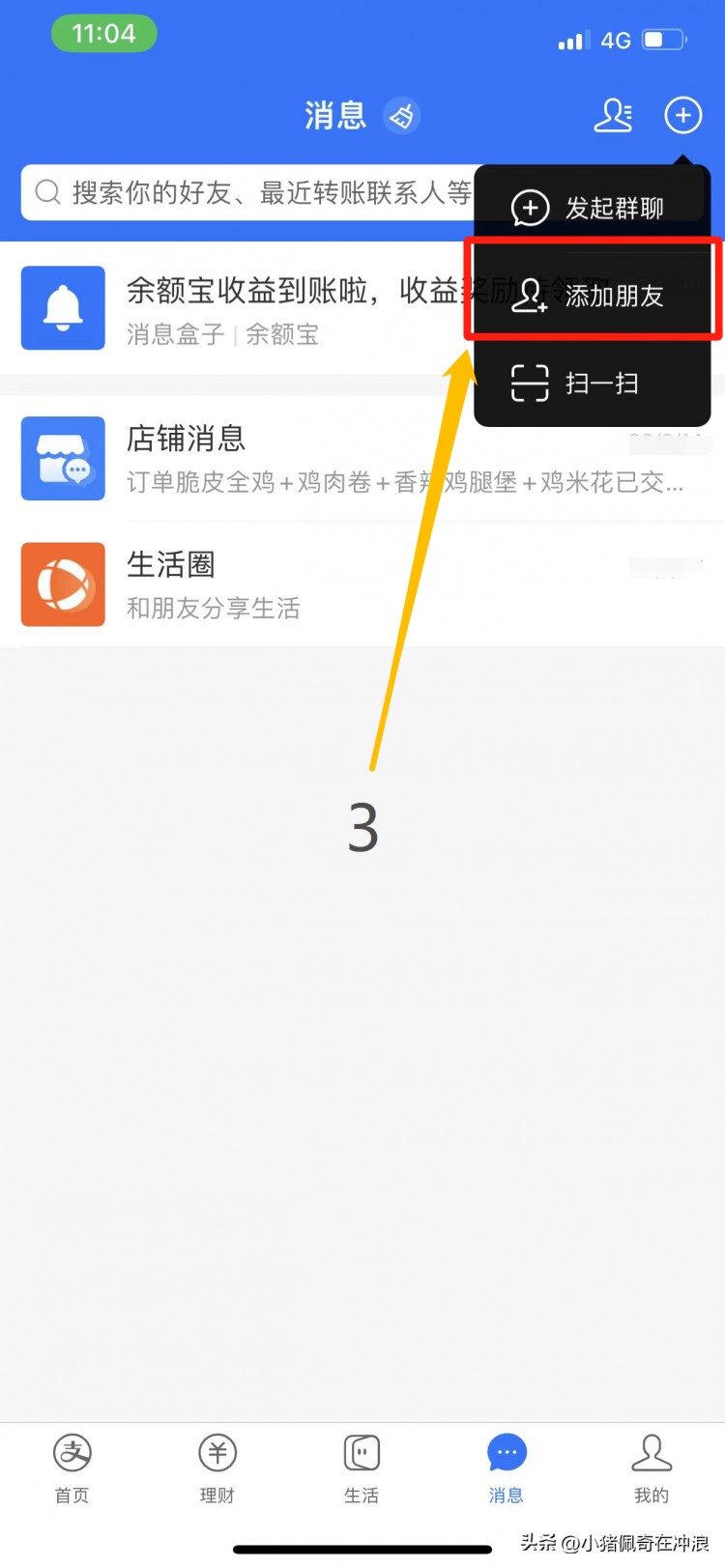The height and width of the screenshot is (1568, 725).
Task: Tap the plus icon at top right
Action: pyautogui.click(x=683, y=115)
